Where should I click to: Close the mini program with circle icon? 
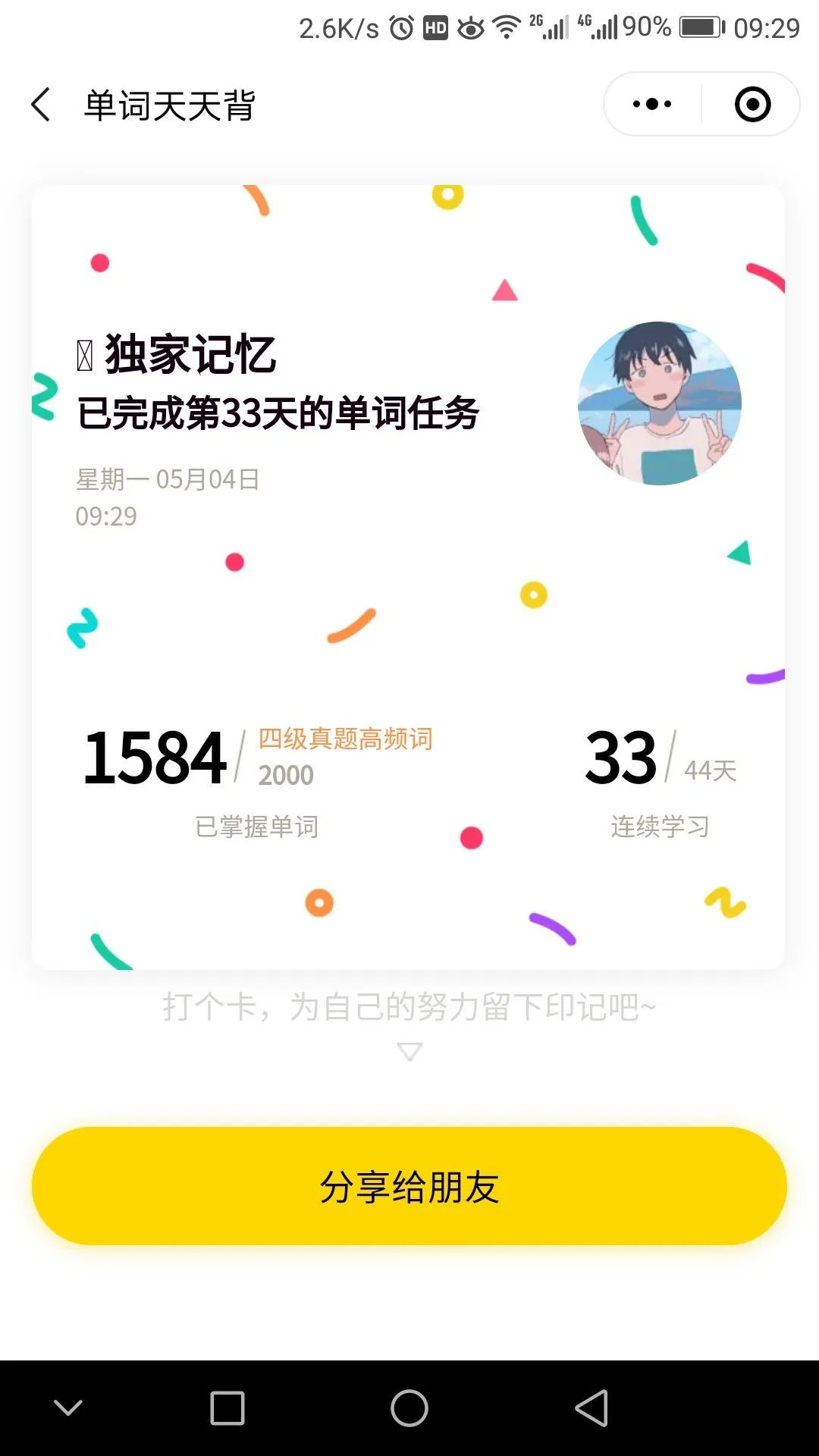pos(752,105)
